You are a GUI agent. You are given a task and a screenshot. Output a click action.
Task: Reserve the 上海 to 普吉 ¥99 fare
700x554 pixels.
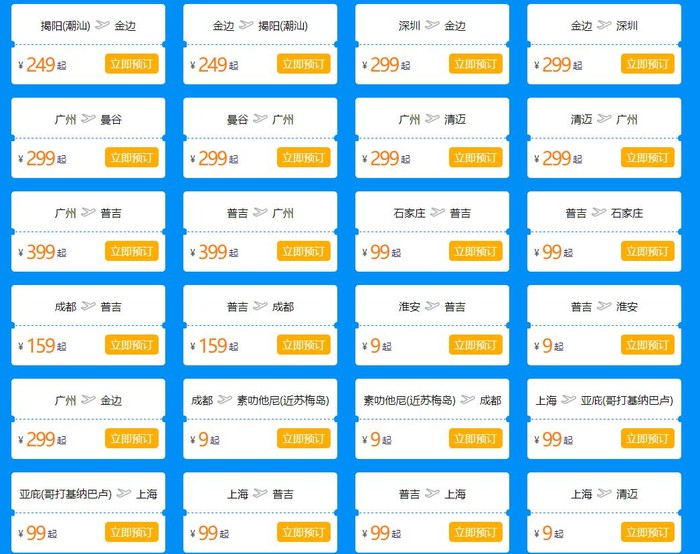[303, 532]
